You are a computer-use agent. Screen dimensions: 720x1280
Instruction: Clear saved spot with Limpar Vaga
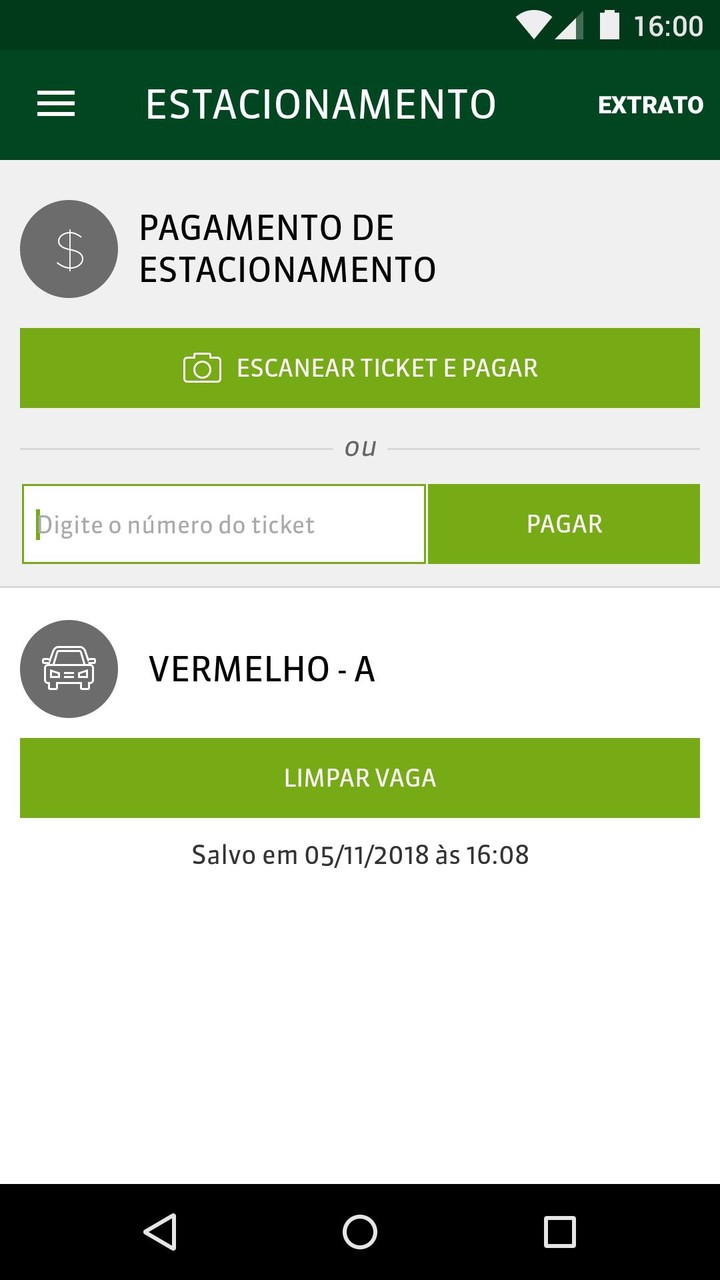tap(360, 778)
